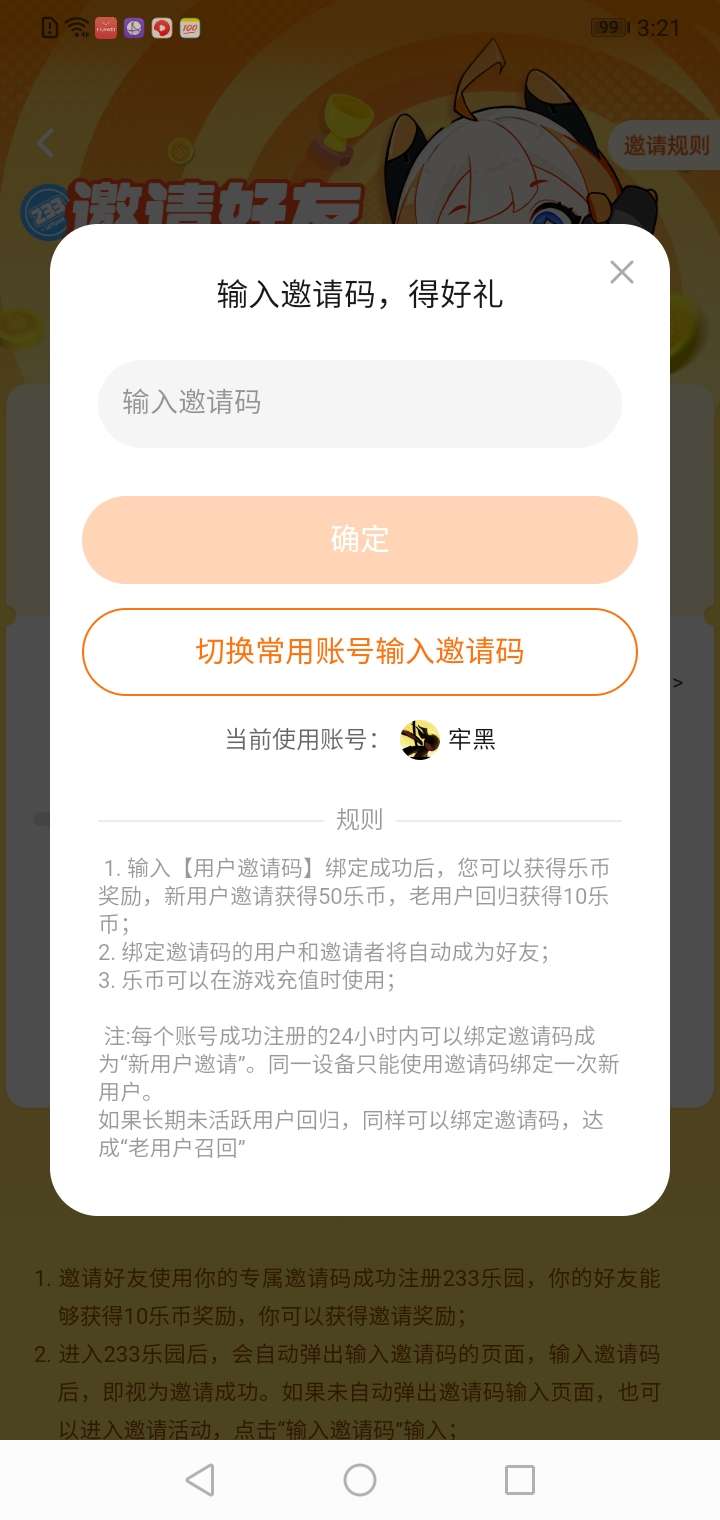Return to the system home screen
This screenshot has height=1520, width=720.
[360, 1480]
